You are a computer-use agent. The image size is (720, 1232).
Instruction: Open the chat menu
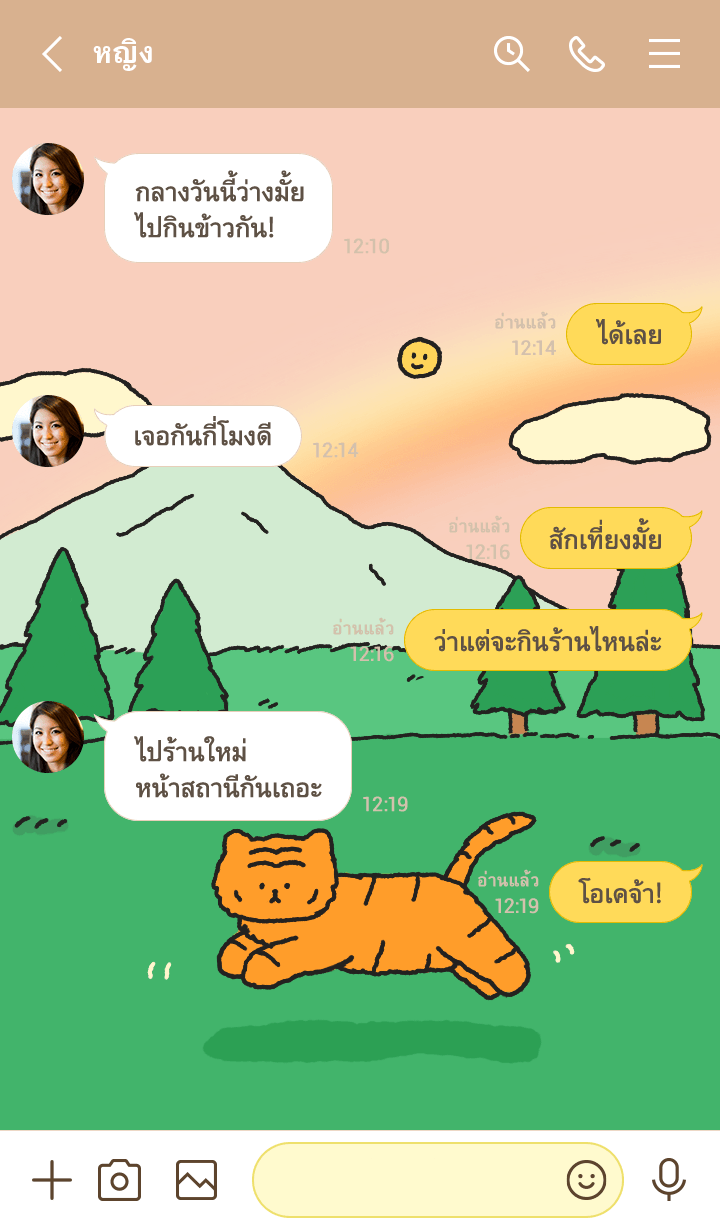click(664, 54)
